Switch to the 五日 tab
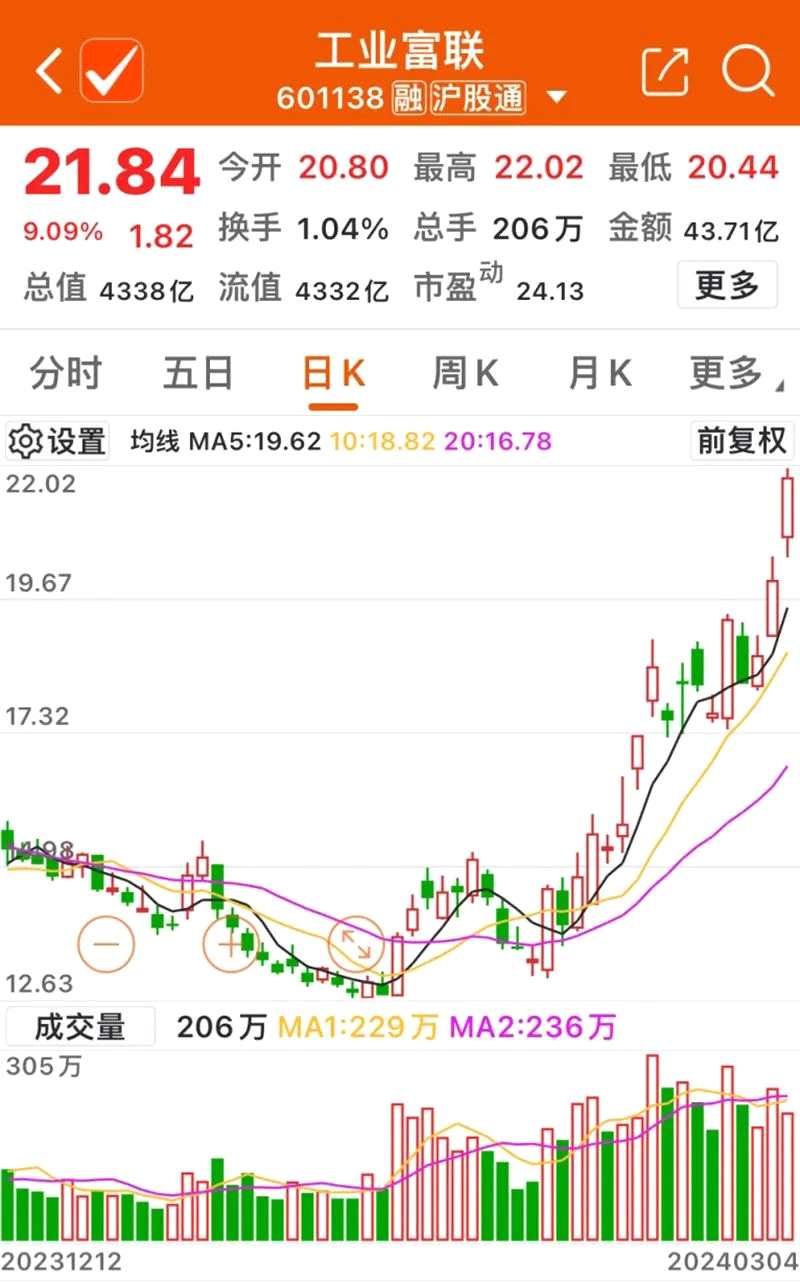800x1283 pixels. click(x=198, y=373)
